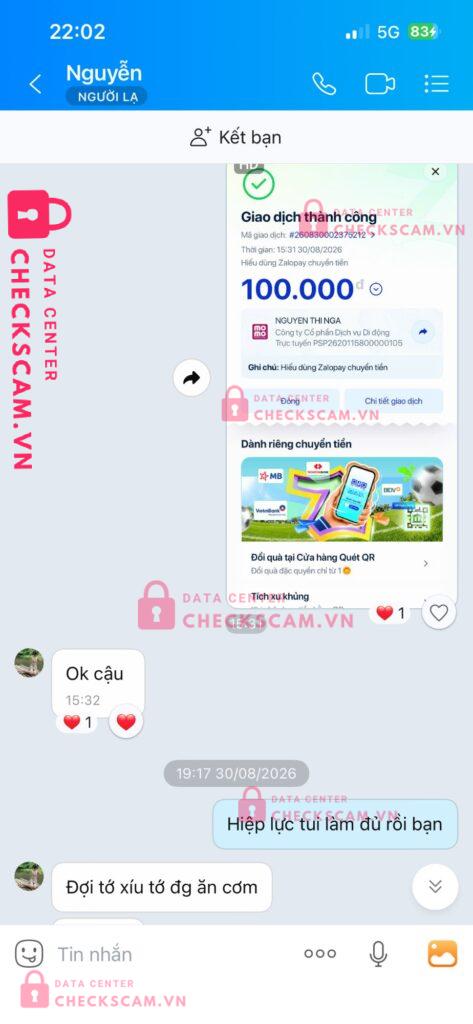Start a voice call with Nguyễn

(x=324, y=84)
